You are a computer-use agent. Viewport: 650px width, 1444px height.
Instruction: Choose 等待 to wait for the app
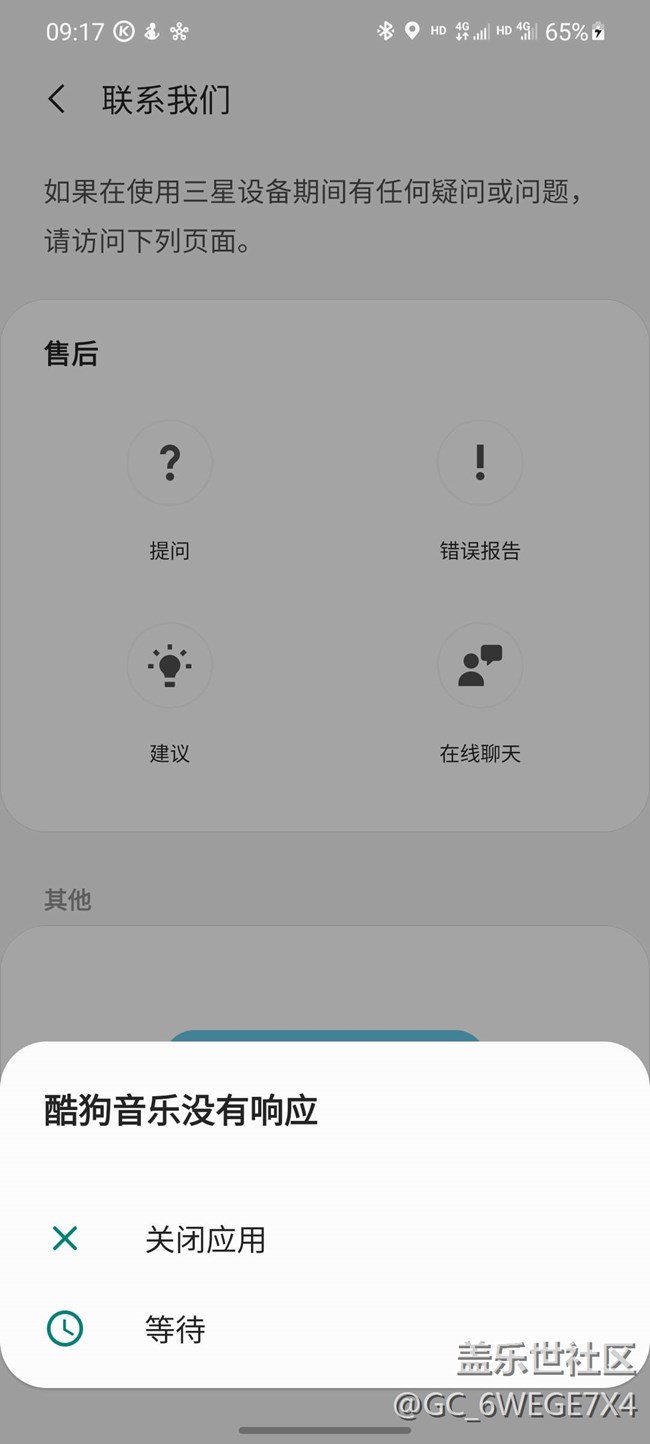(325, 1329)
